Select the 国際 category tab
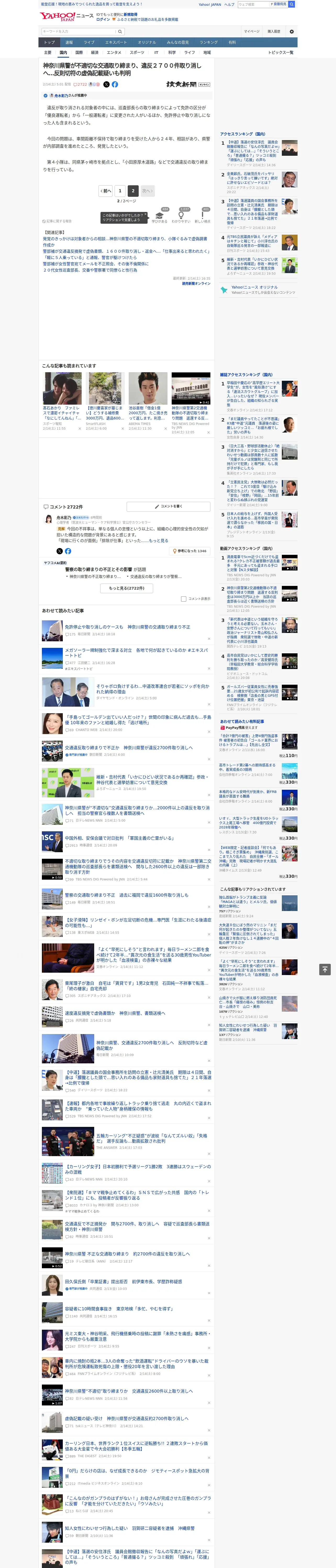Image resolution: width=336 pixels, height=1568 pixels. [x=79, y=52]
